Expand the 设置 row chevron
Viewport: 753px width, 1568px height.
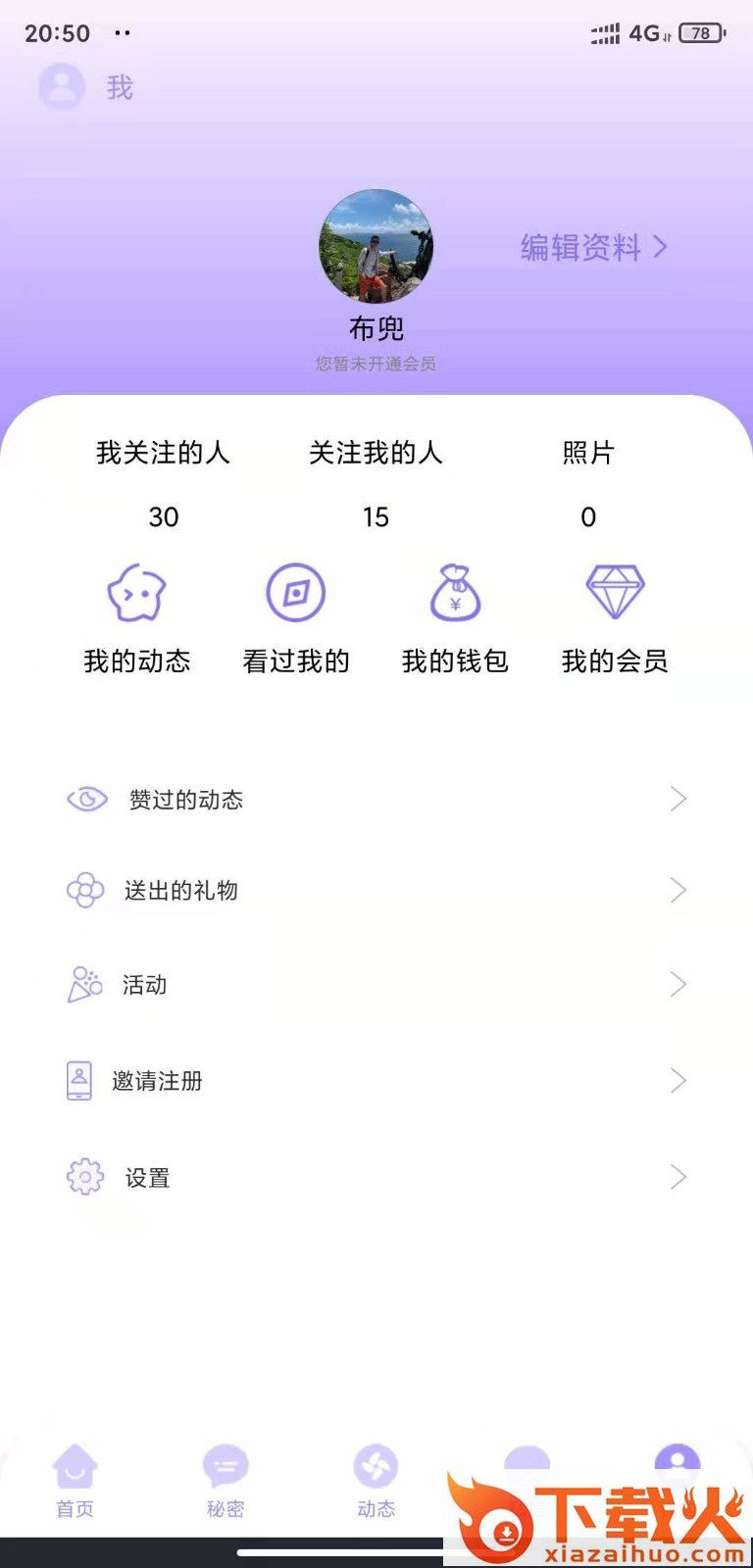678,1176
